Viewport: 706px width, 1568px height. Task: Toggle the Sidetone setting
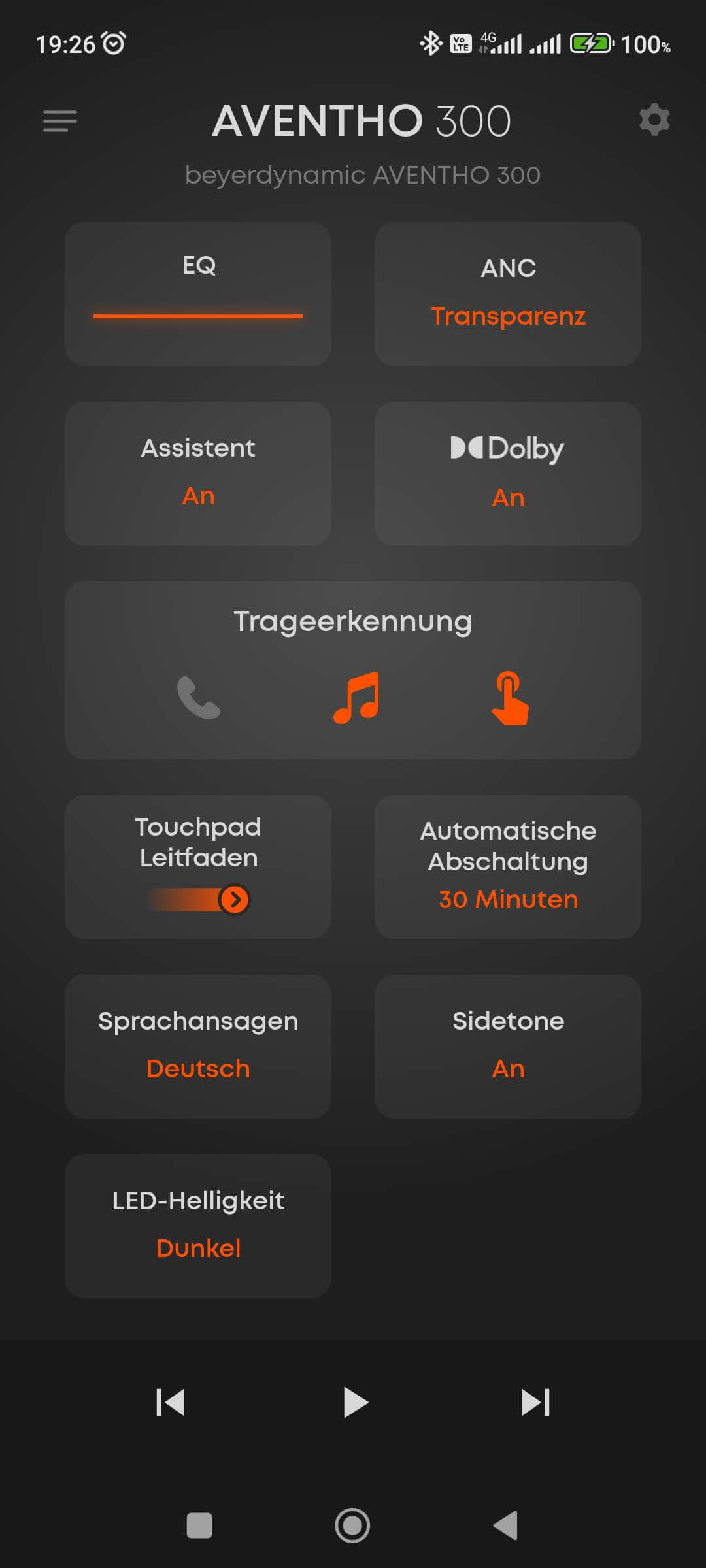coord(508,1046)
